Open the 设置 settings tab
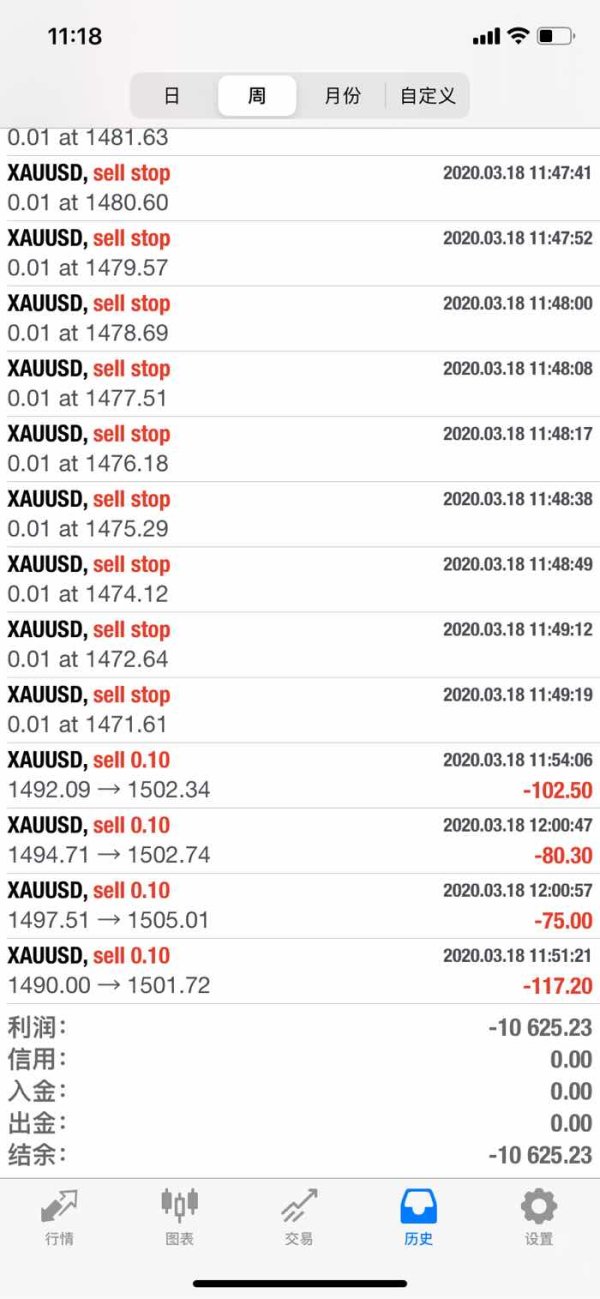Screen dimensions: 600x1299 pyautogui.click(x=539, y=1216)
